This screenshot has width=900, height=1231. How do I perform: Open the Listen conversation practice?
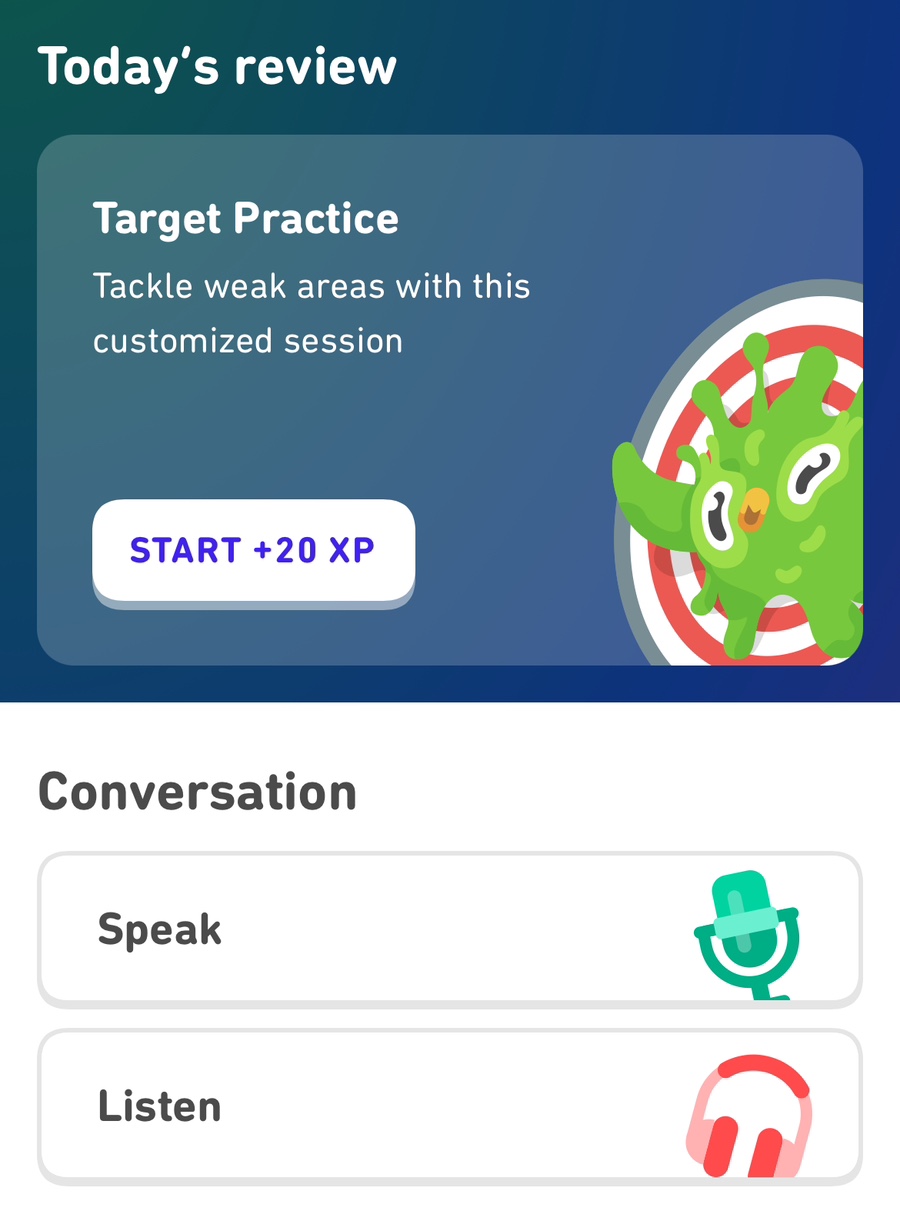449,1105
